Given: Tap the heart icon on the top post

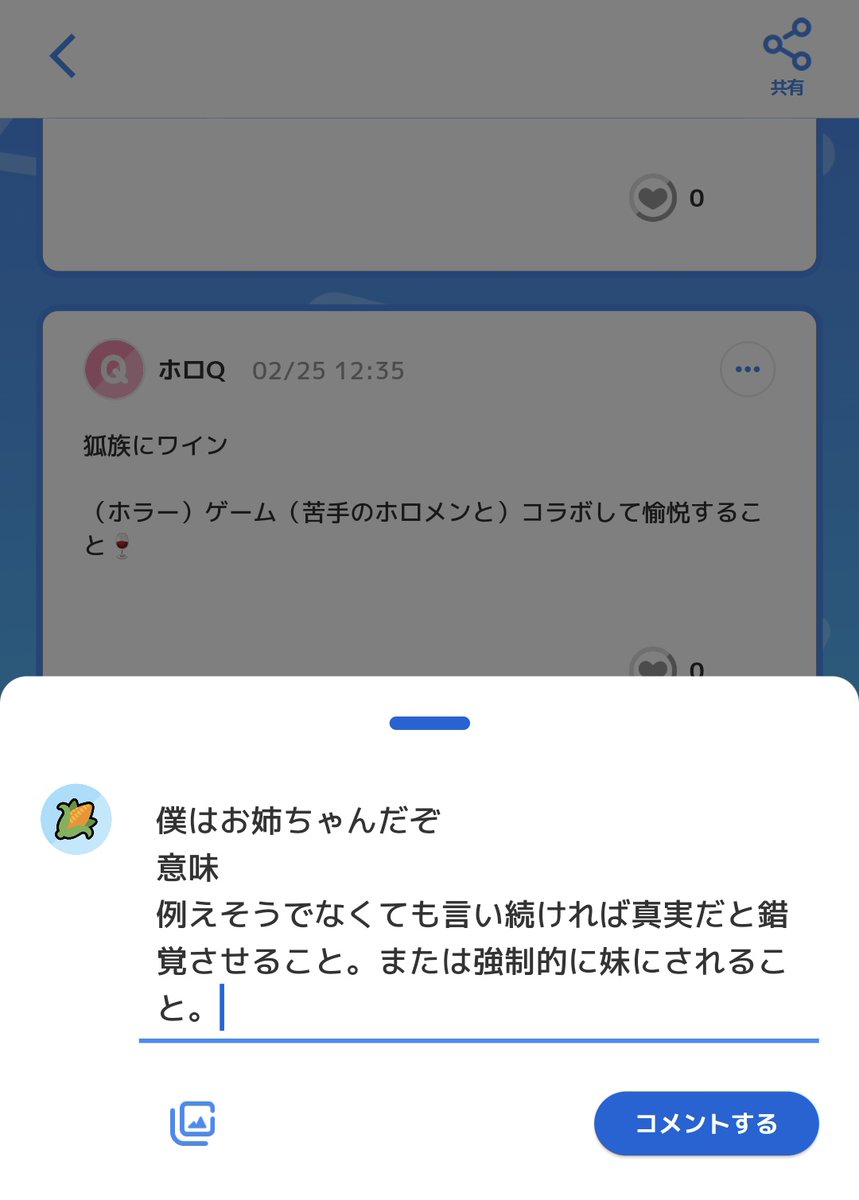Looking at the screenshot, I should pyautogui.click(x=655, y=198).
